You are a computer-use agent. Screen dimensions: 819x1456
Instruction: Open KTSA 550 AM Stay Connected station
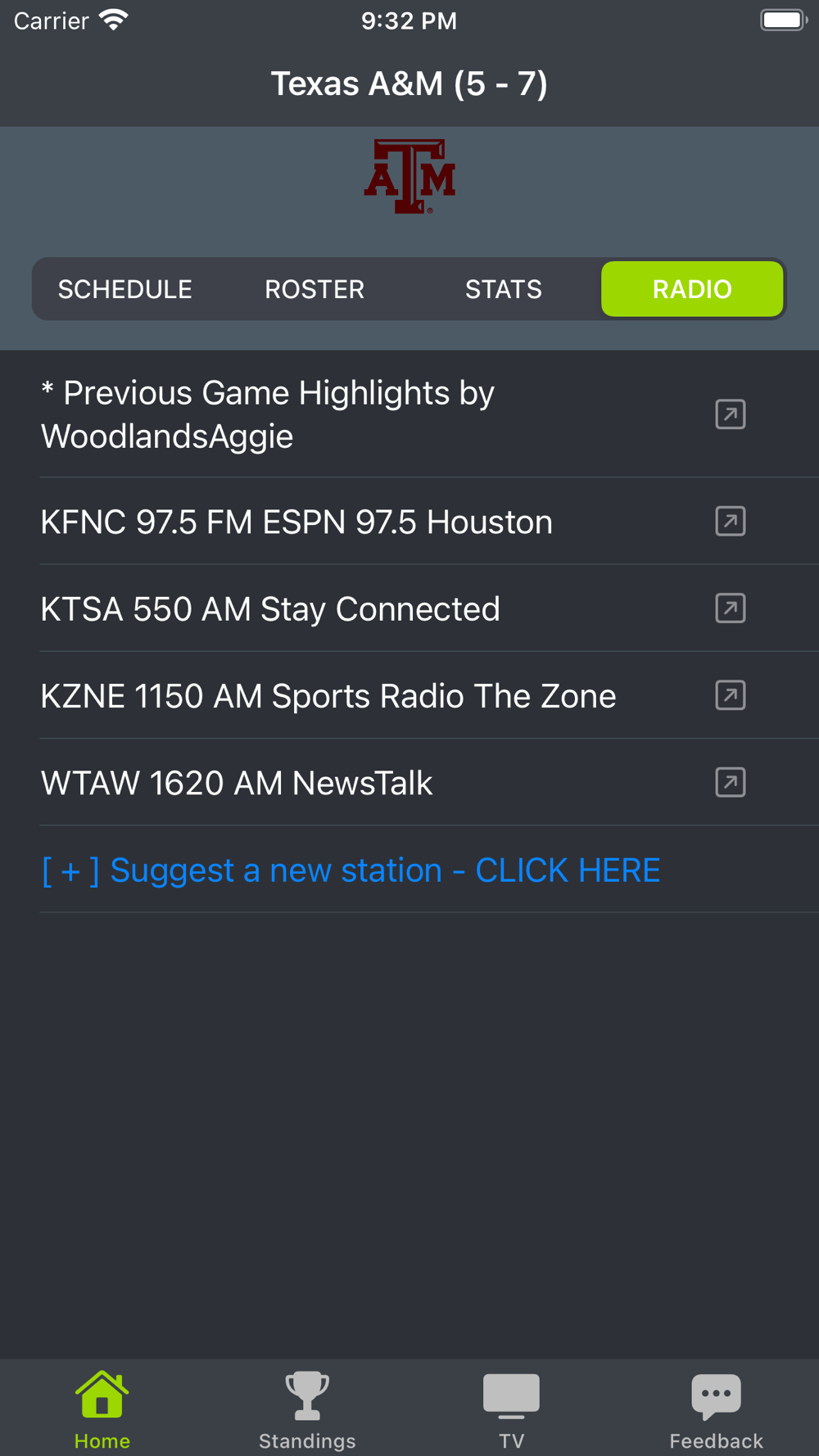(x=409, y=608)
